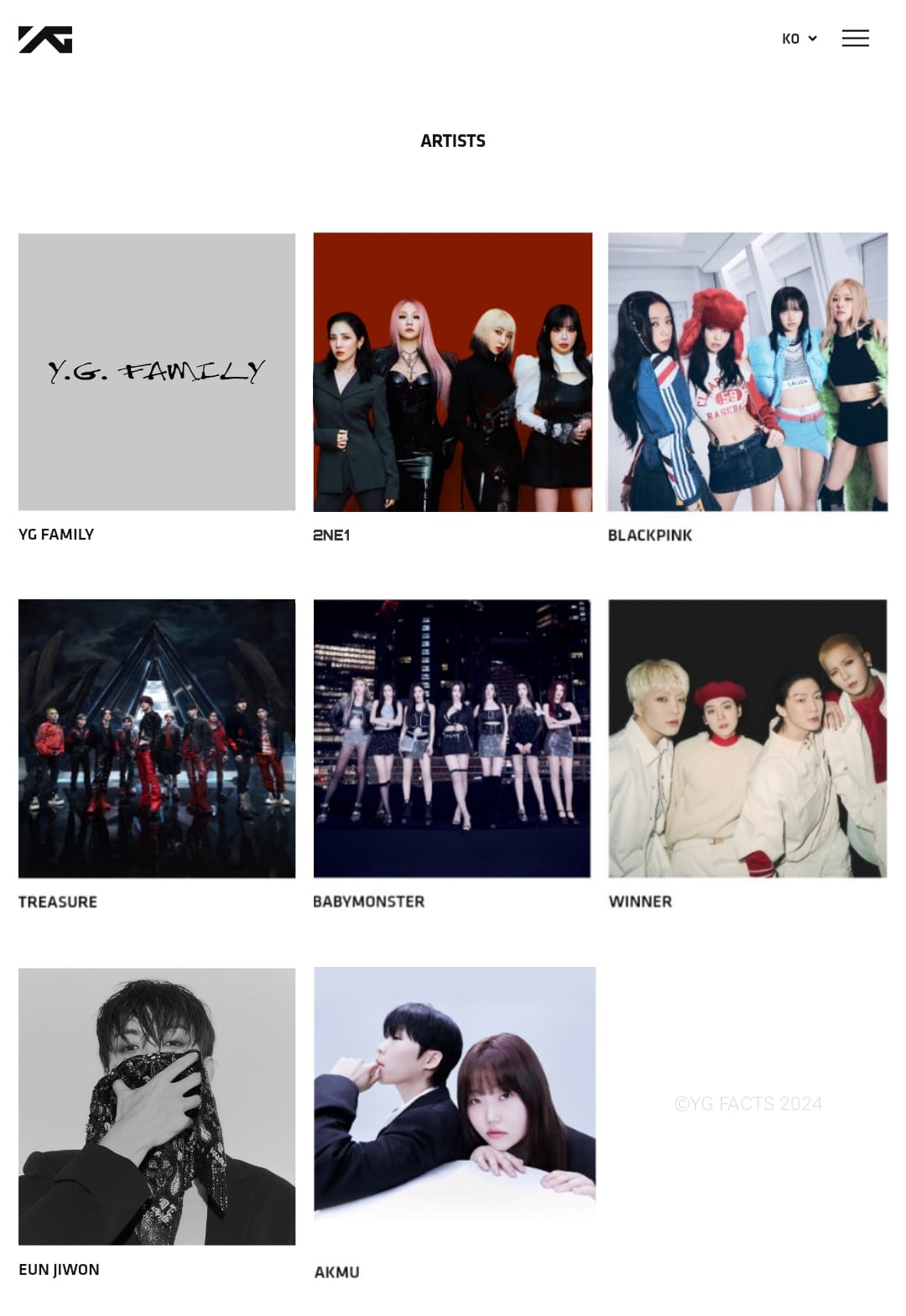This screenshot has height=1316, width=906.
Task: Expand the KO language dropdown
Action: (x=799, y=39)
